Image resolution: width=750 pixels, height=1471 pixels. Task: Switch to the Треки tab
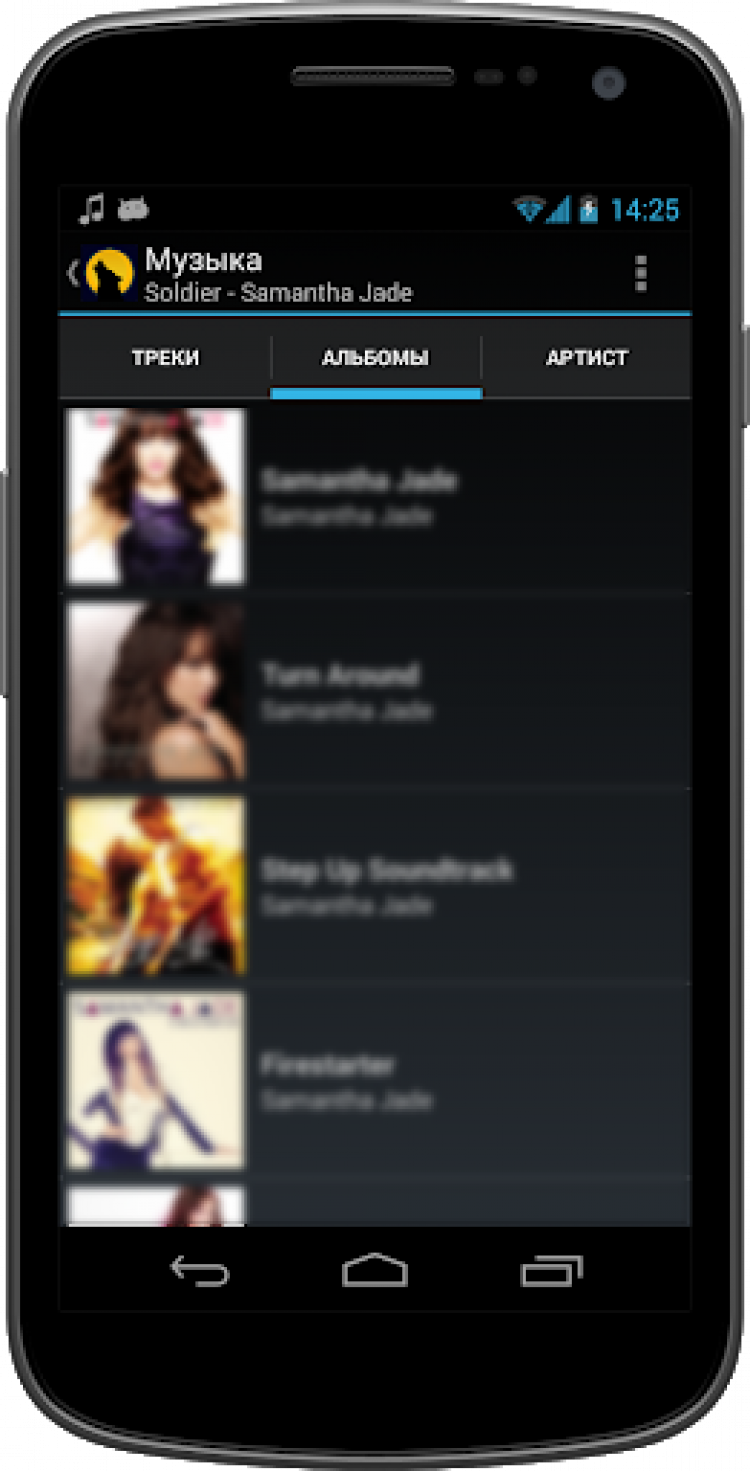point(165,358)
